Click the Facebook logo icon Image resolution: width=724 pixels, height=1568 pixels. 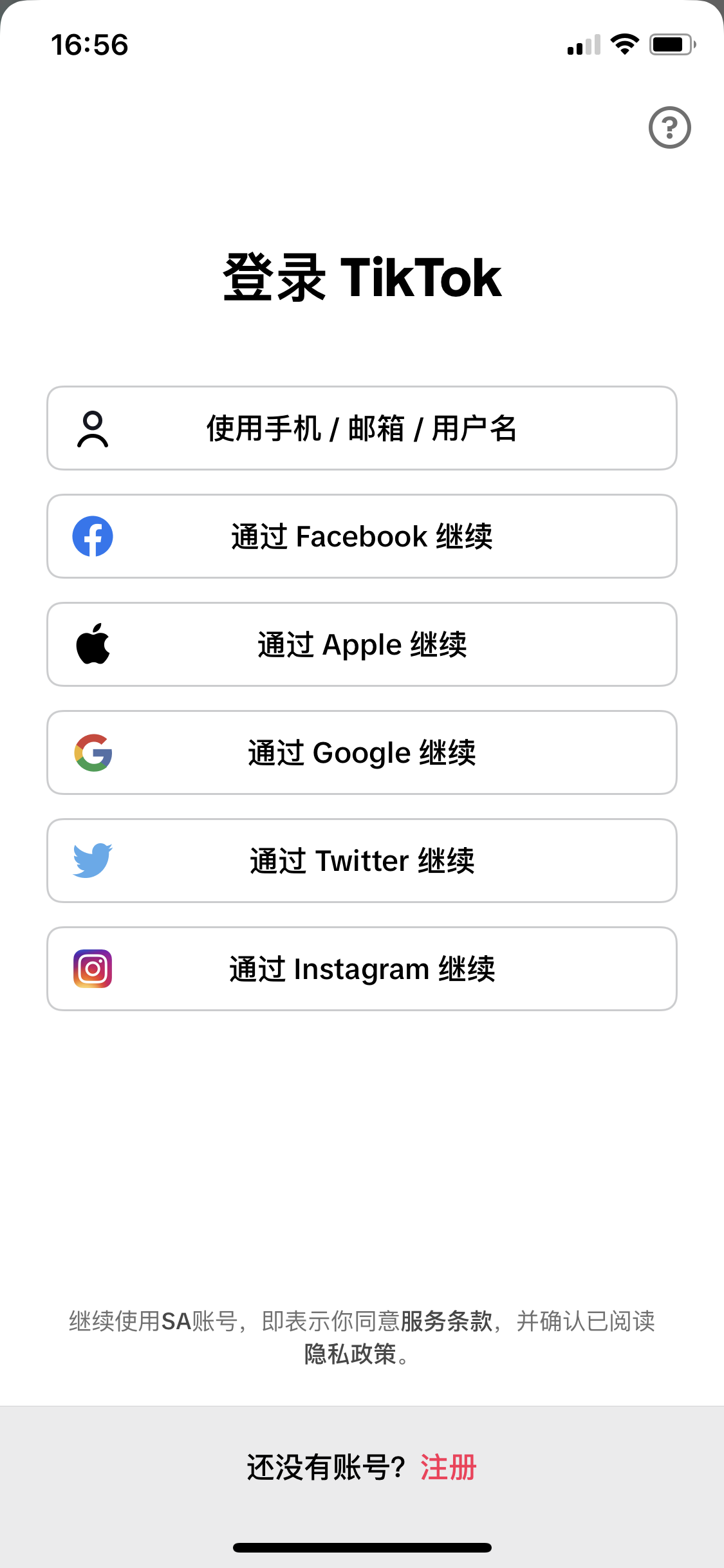[93, 536]
